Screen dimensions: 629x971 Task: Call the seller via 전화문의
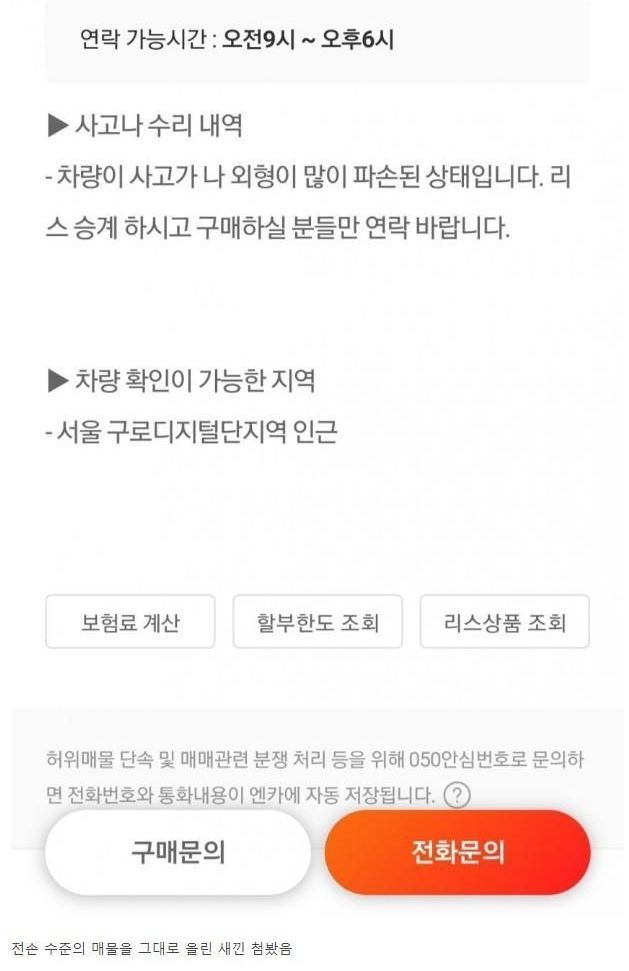pyautogui.click(x=458, y=853)
